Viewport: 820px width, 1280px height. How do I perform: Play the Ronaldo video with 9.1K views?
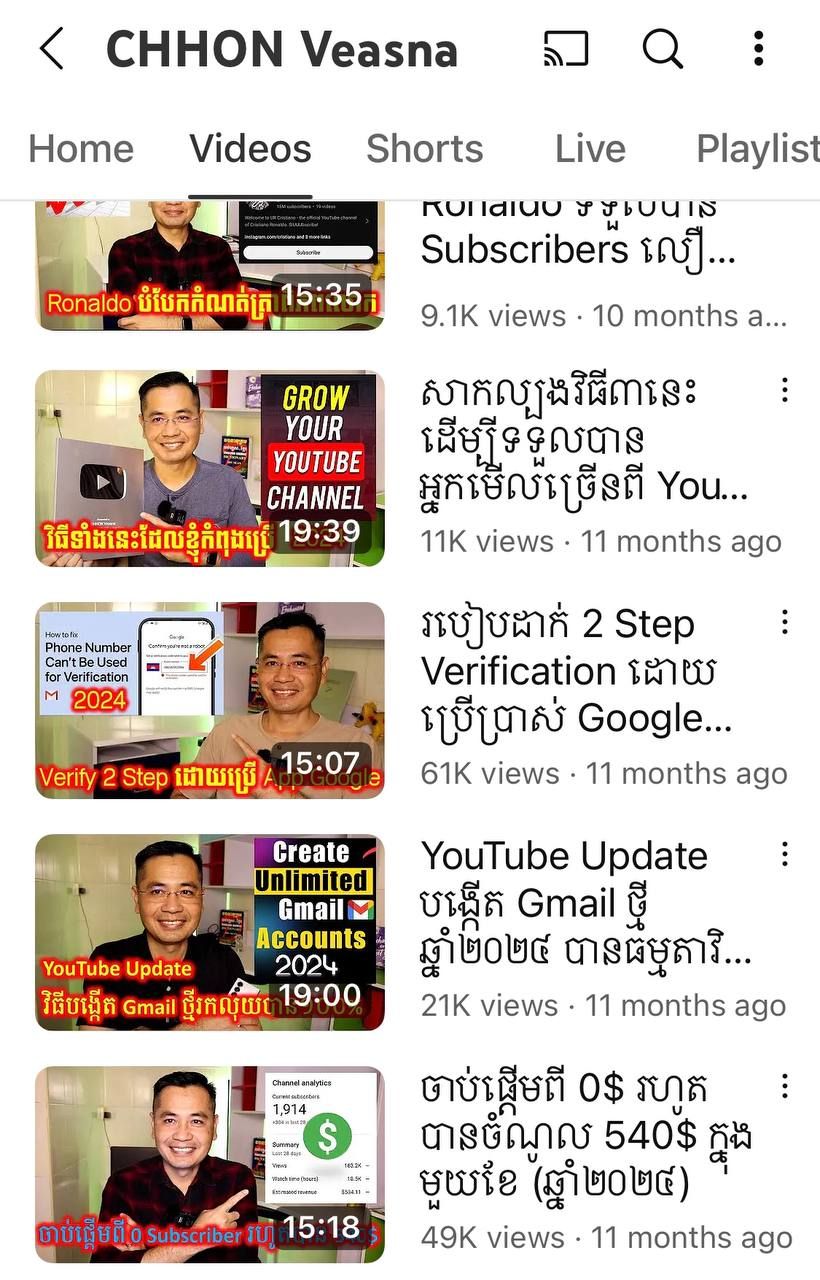210,265
